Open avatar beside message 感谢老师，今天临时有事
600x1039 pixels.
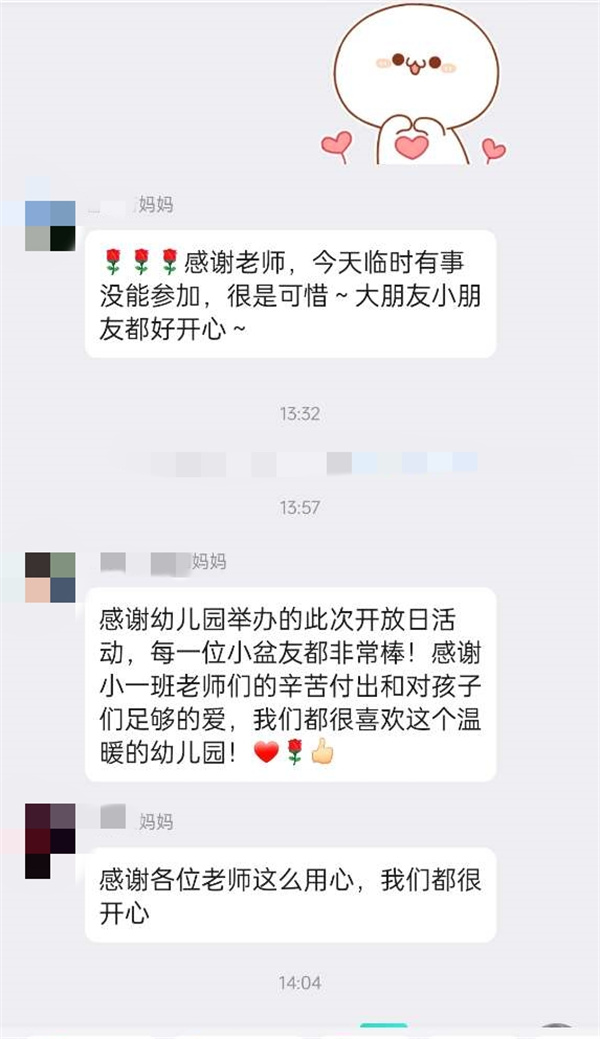click(x=50, y=226)
